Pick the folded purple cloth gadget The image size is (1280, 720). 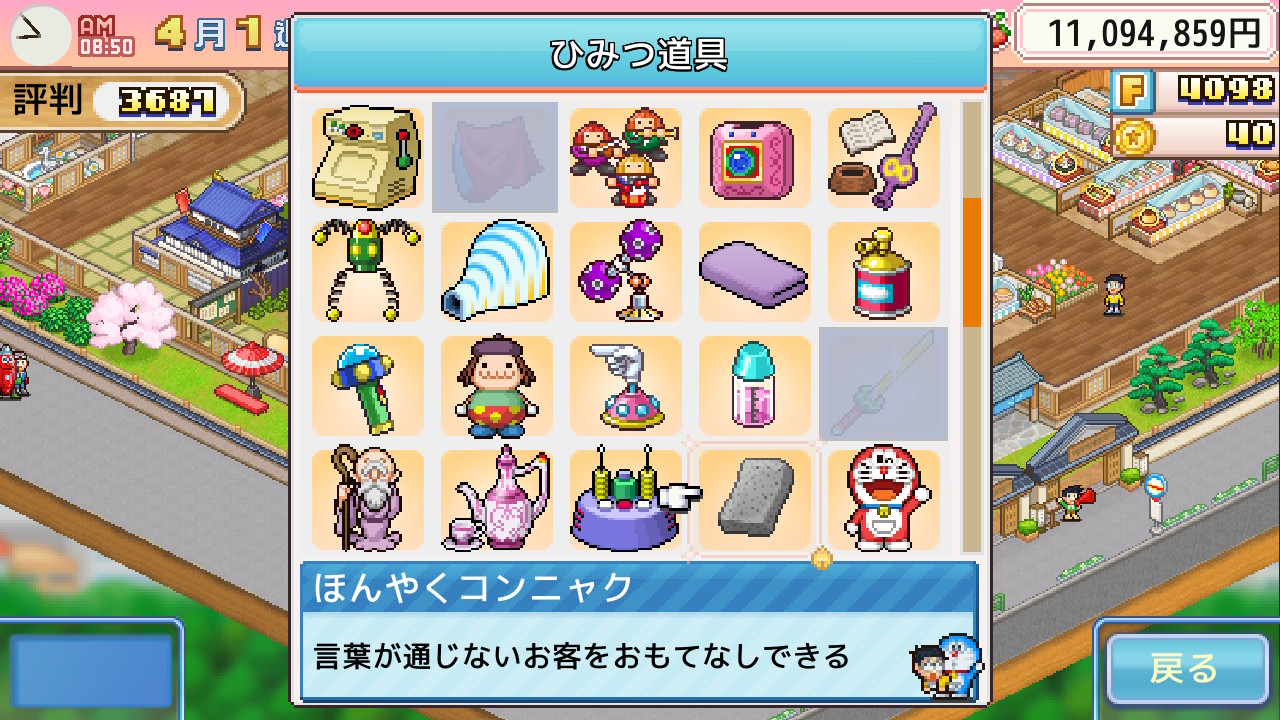[x=755, y=272]
